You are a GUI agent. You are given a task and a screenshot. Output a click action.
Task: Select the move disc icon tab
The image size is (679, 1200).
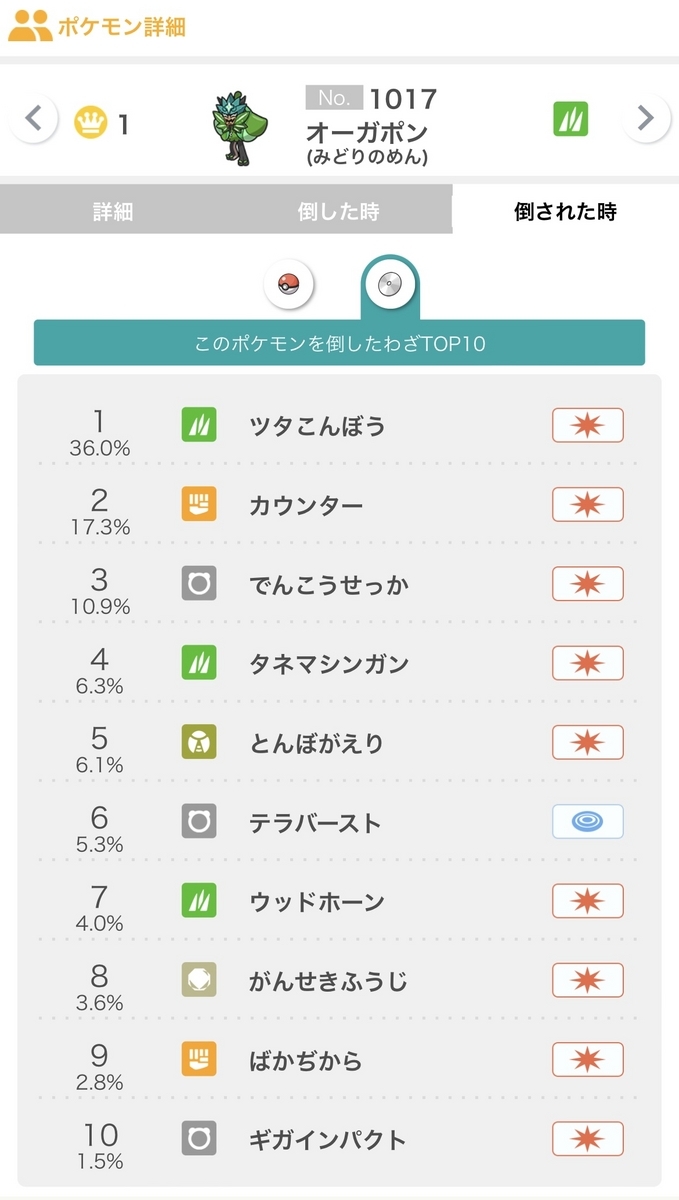(x=389, y=286)
